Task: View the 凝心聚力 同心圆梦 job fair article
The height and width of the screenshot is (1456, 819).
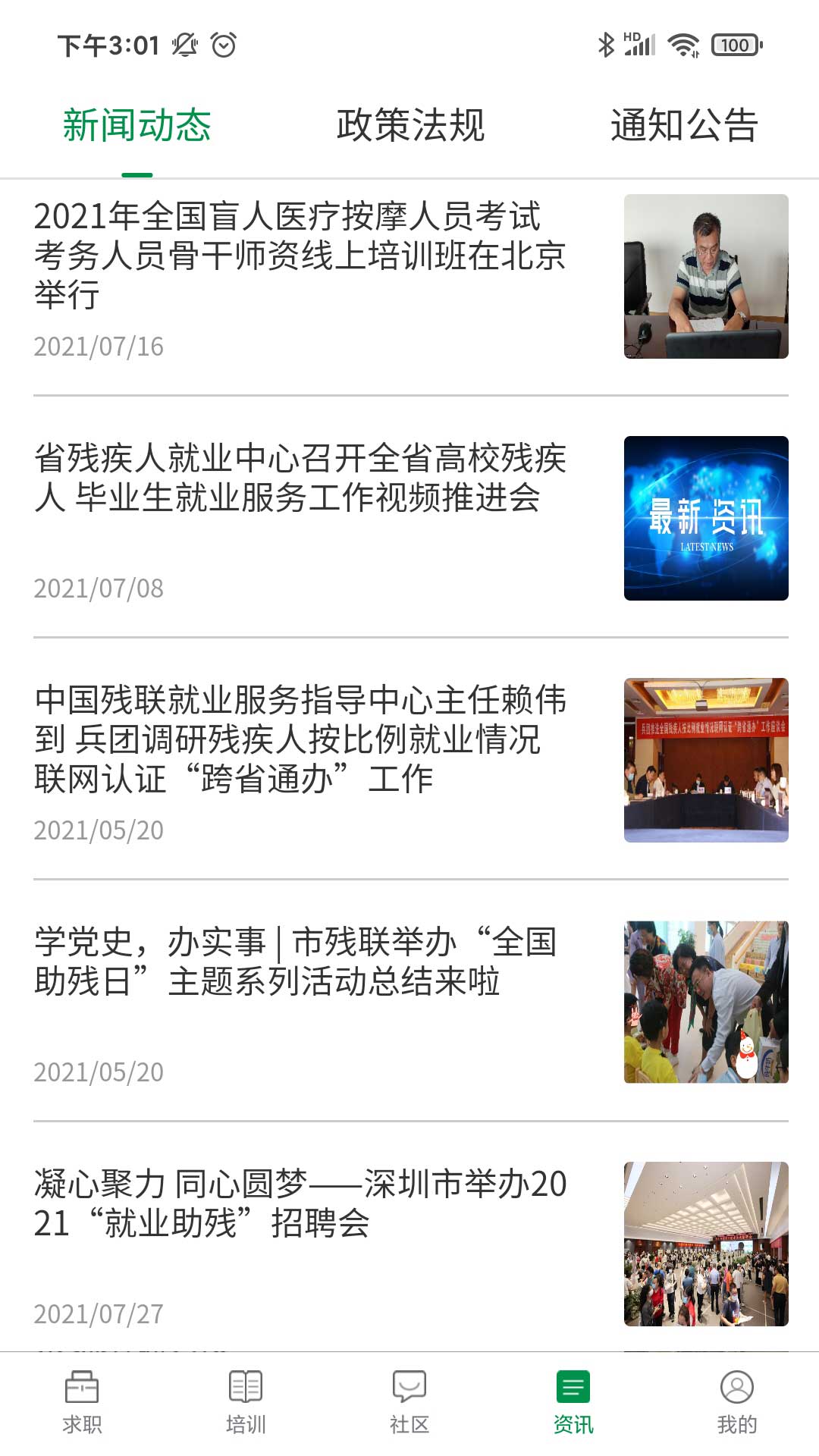Action: [x=300, y=1203]
